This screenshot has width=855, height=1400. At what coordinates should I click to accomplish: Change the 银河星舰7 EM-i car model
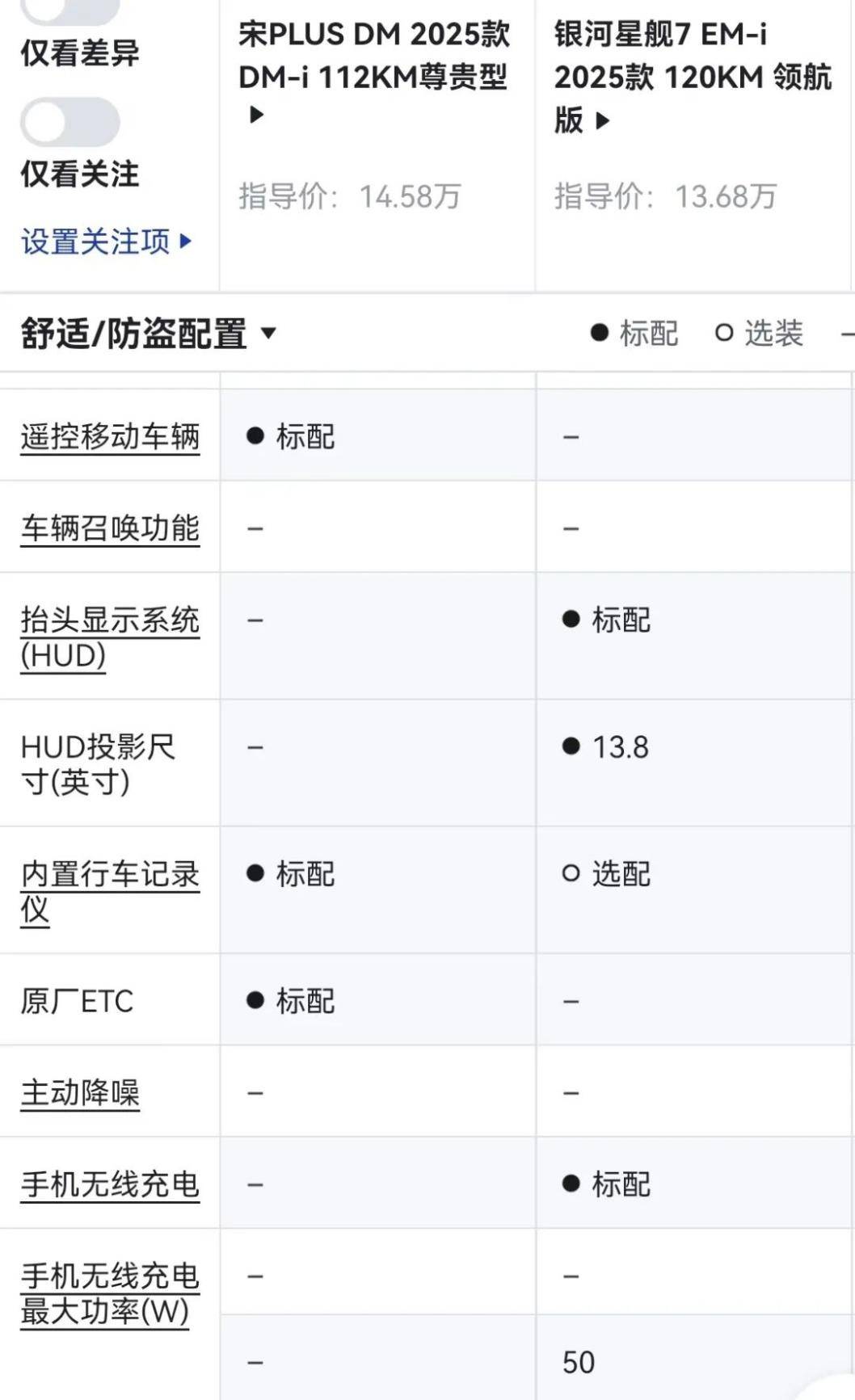(x=693, y=77)
